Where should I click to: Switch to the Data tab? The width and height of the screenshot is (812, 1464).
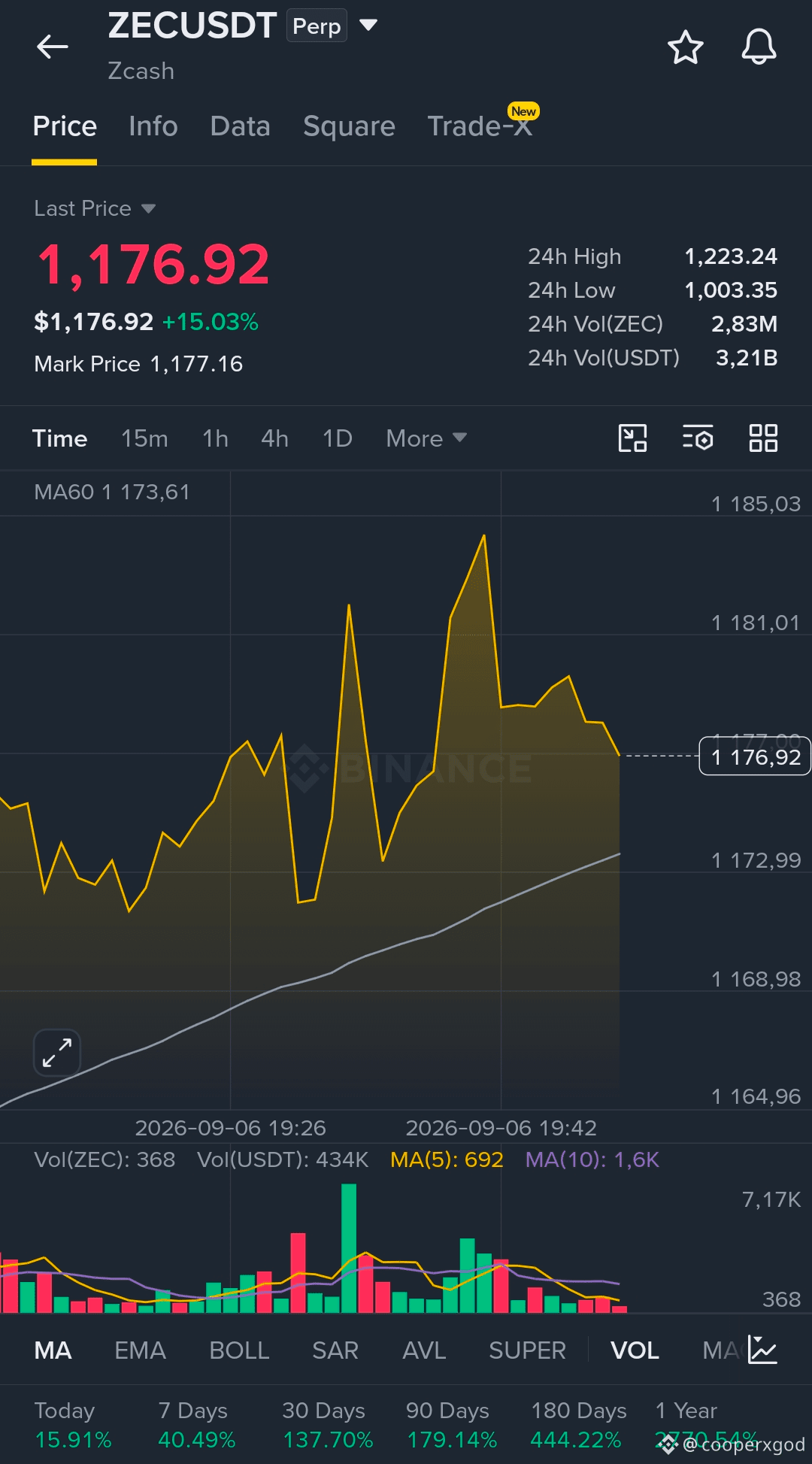241,126
